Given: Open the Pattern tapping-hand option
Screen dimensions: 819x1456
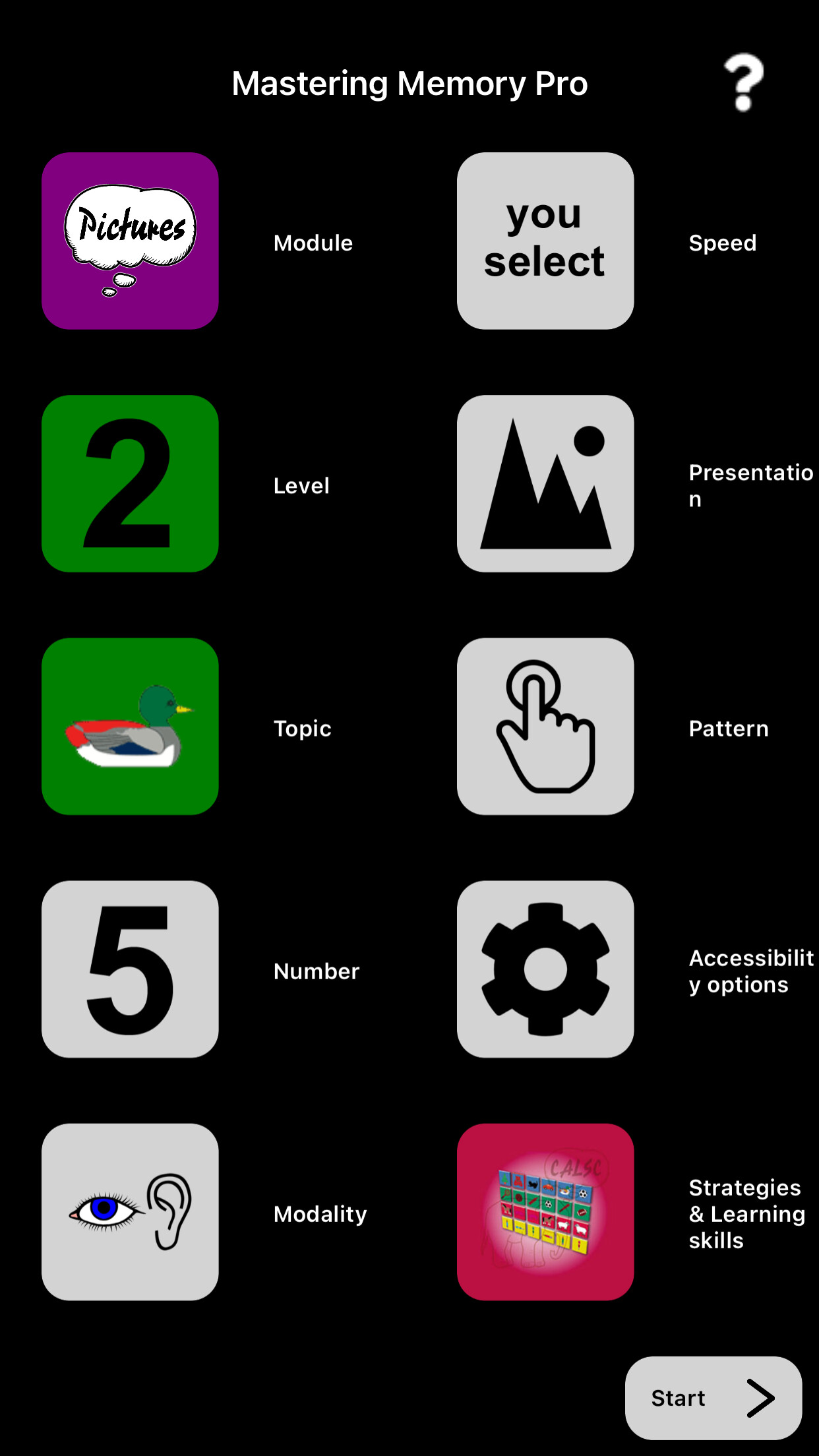Looking at the screenshot, I should [545, 726].
